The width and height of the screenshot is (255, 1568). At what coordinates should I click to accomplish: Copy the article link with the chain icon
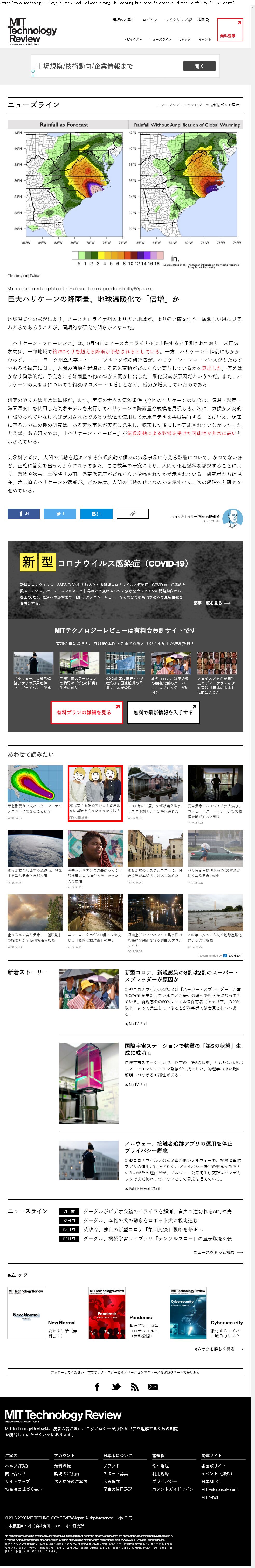(x=132, y=514)
